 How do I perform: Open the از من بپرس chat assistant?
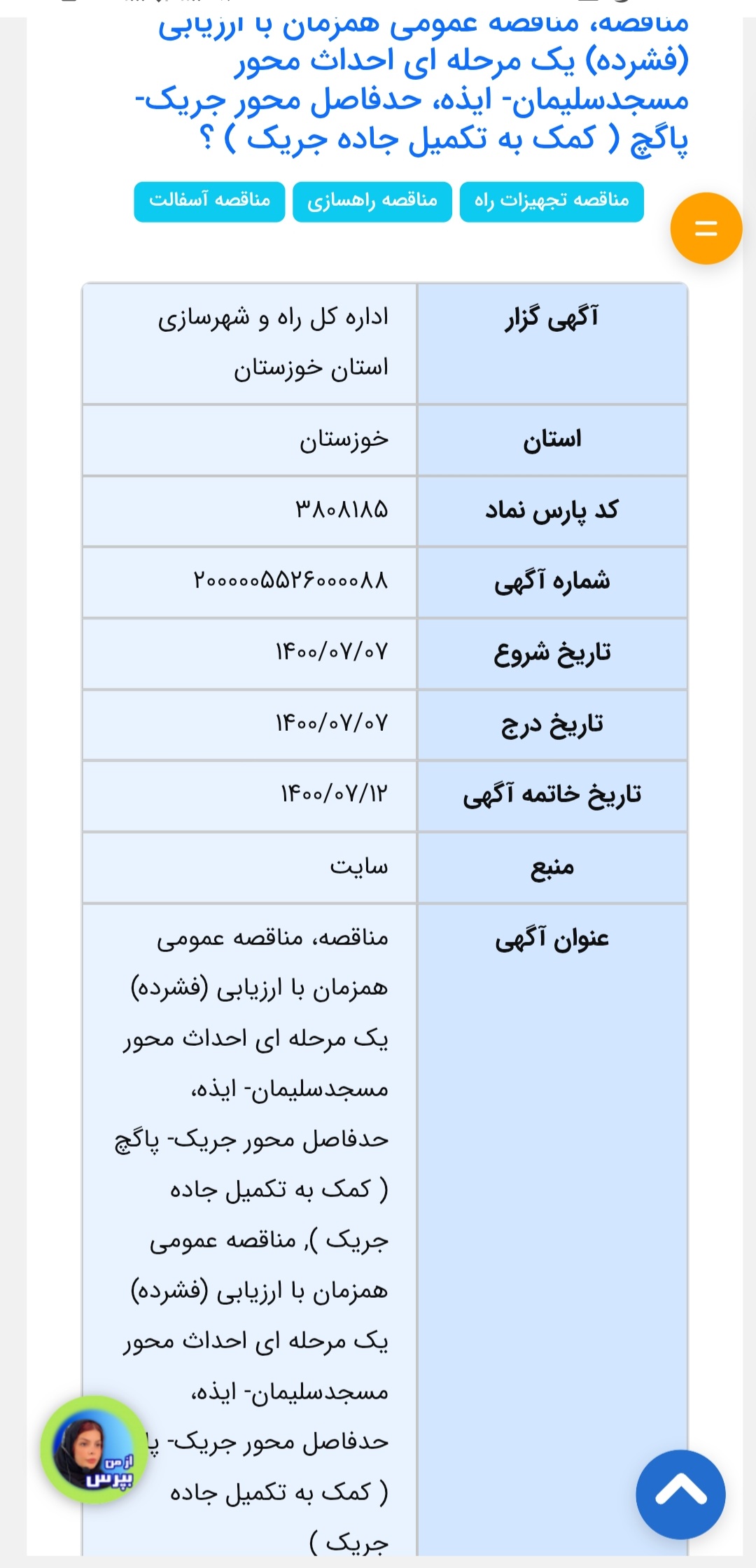[x=94, y=1449]
